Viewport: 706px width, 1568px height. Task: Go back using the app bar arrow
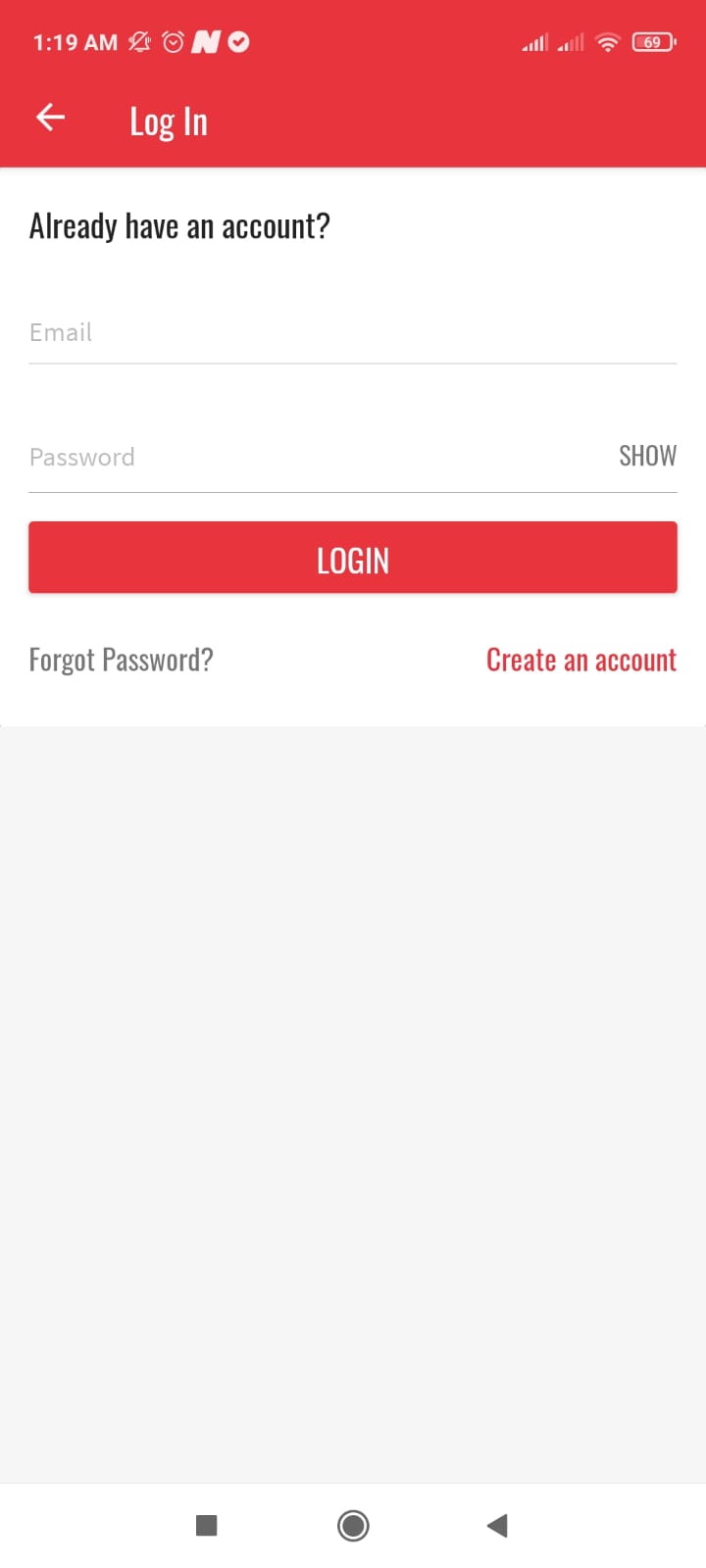pyautogui.click(x=50, y=119)
